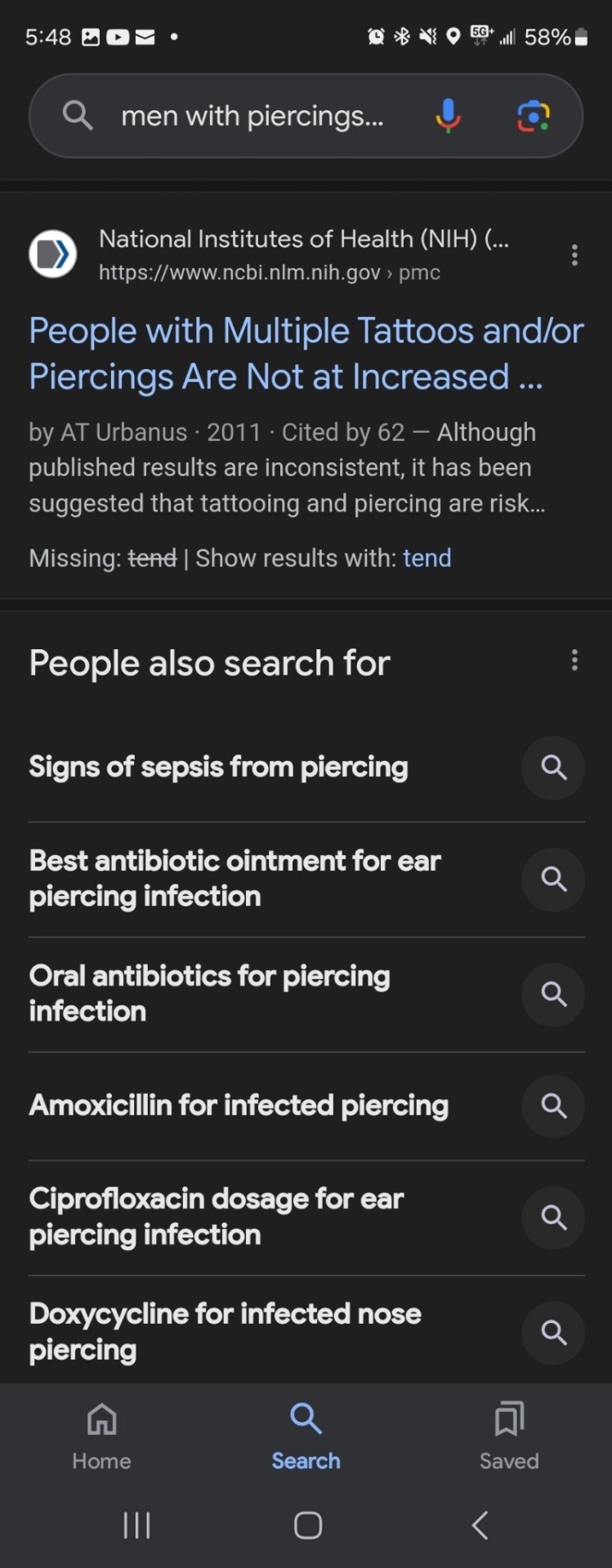
Task: Open Google Lens camera search
Action: click(x=534, y=116)
